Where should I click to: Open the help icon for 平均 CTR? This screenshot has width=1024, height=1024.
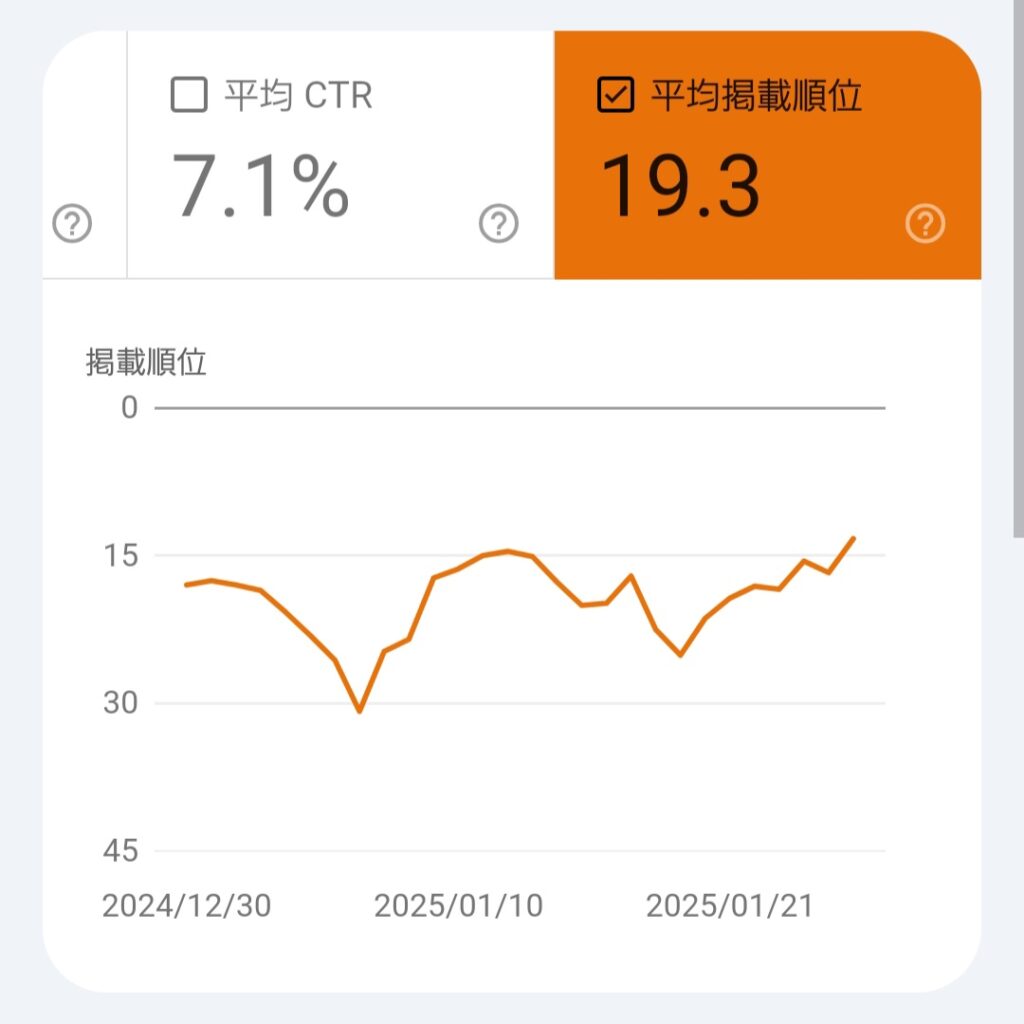(x=498, y=224)
